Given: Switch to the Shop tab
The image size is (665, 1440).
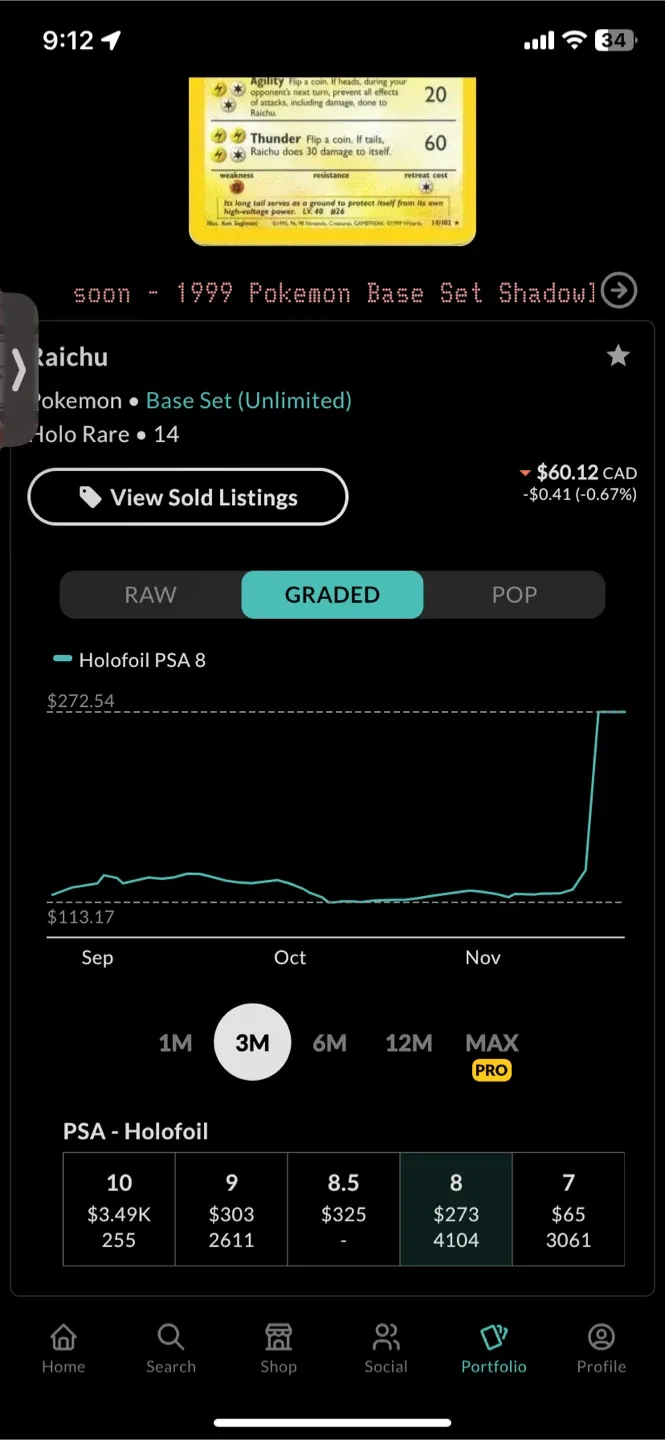Looking at the screenshot, I should pos(278,1349).
